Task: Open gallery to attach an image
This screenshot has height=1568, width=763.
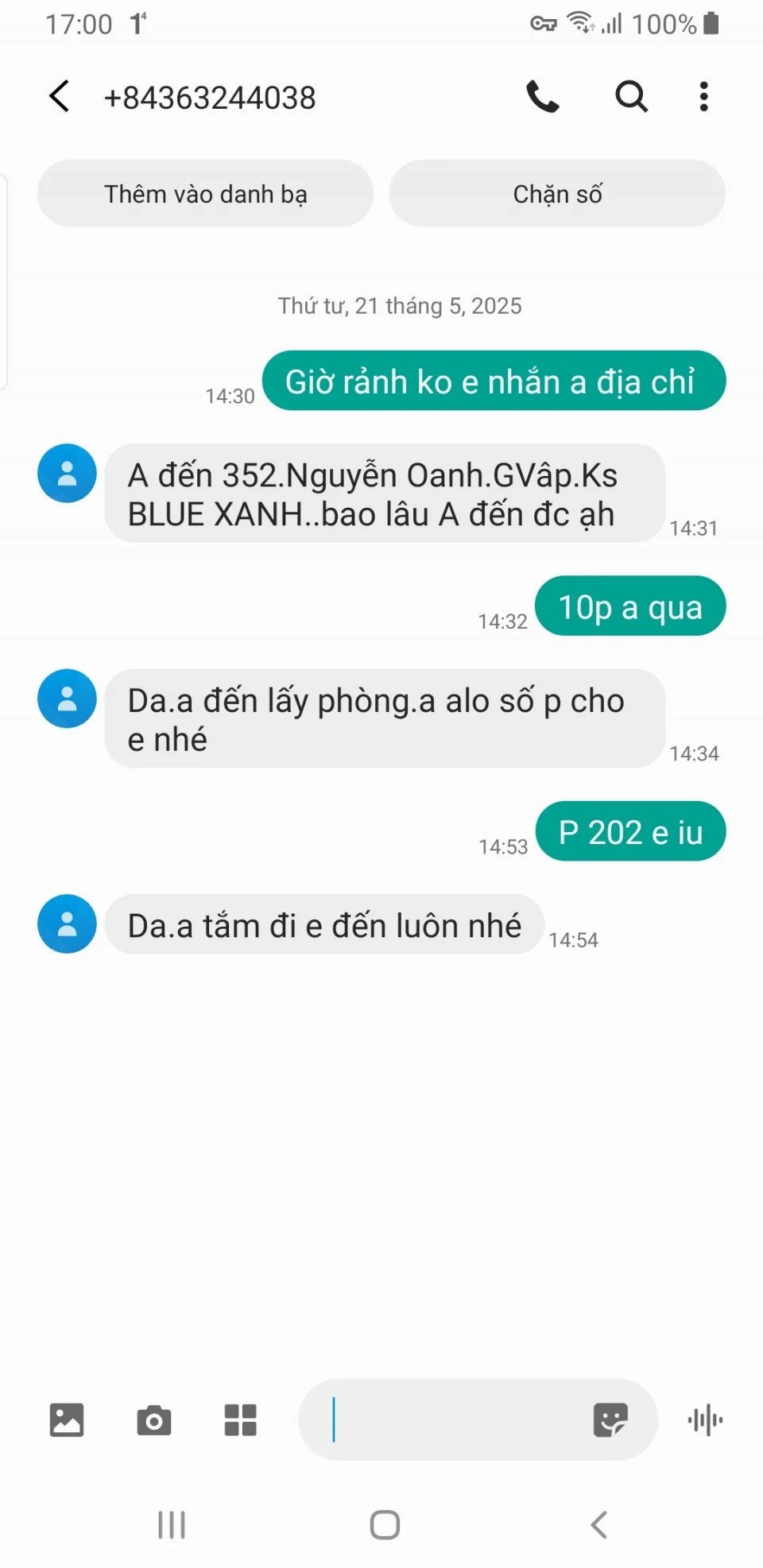Action: pyautogui.click(x=67, y=1419)
